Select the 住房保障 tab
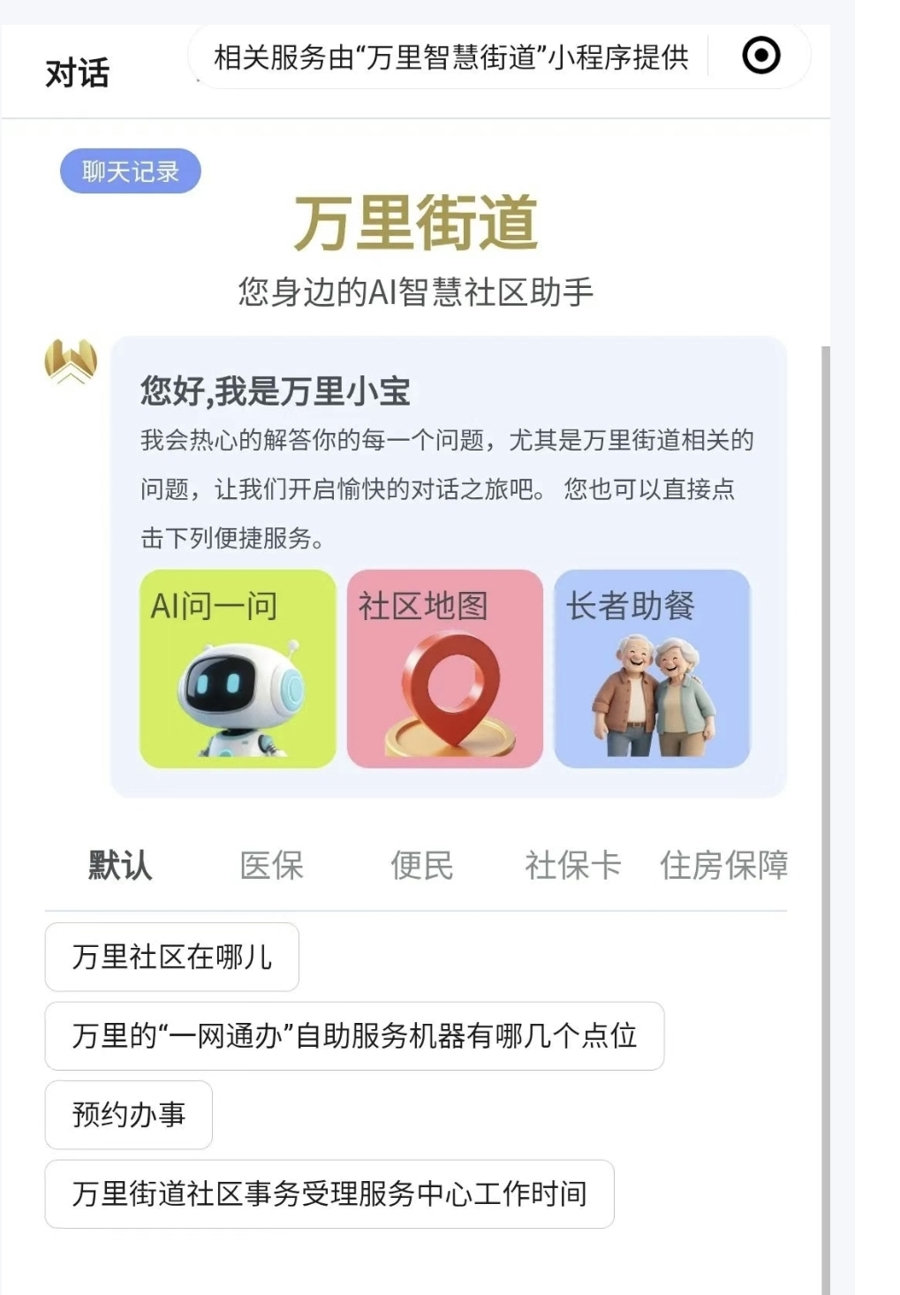The width and height of the screenshot is (900, 1295). (723, 866)
